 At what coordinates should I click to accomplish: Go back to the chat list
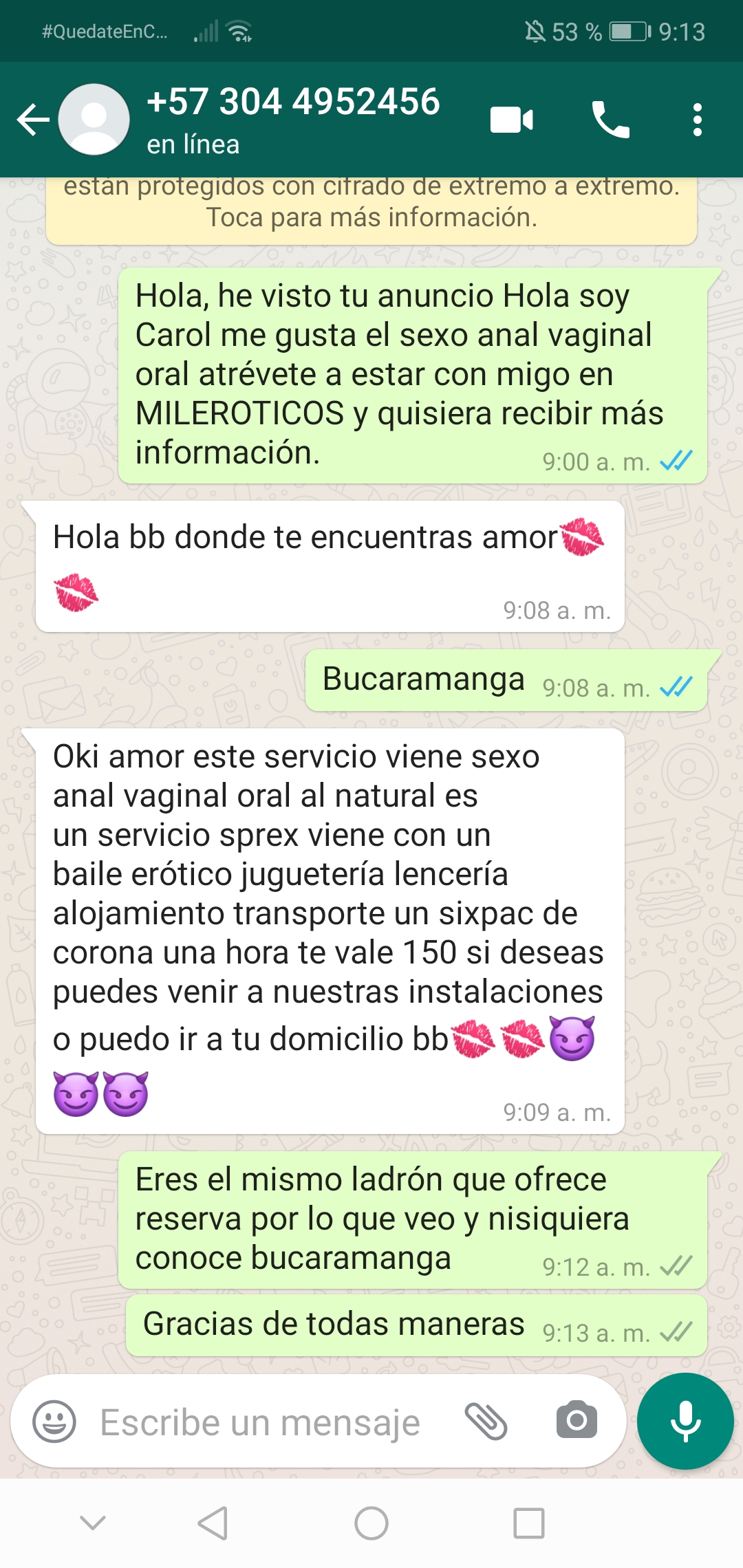point(33,120)
